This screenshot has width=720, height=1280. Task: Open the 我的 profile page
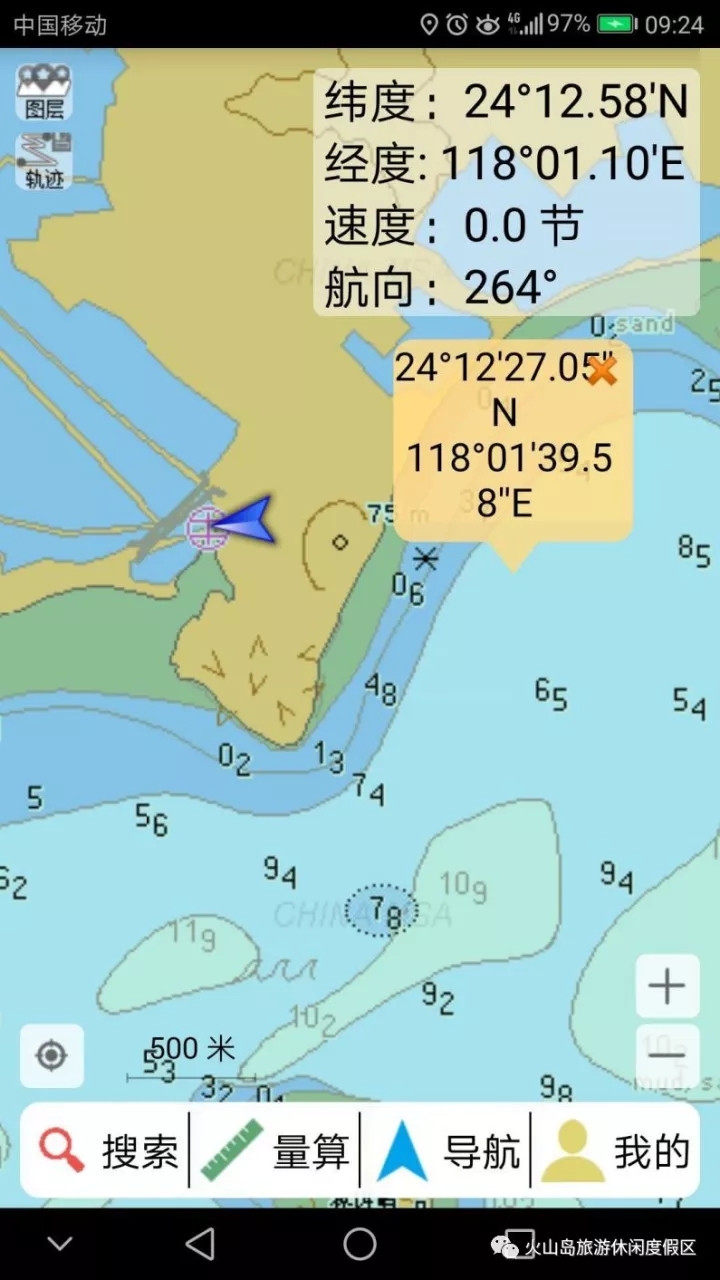(616, 1151)
